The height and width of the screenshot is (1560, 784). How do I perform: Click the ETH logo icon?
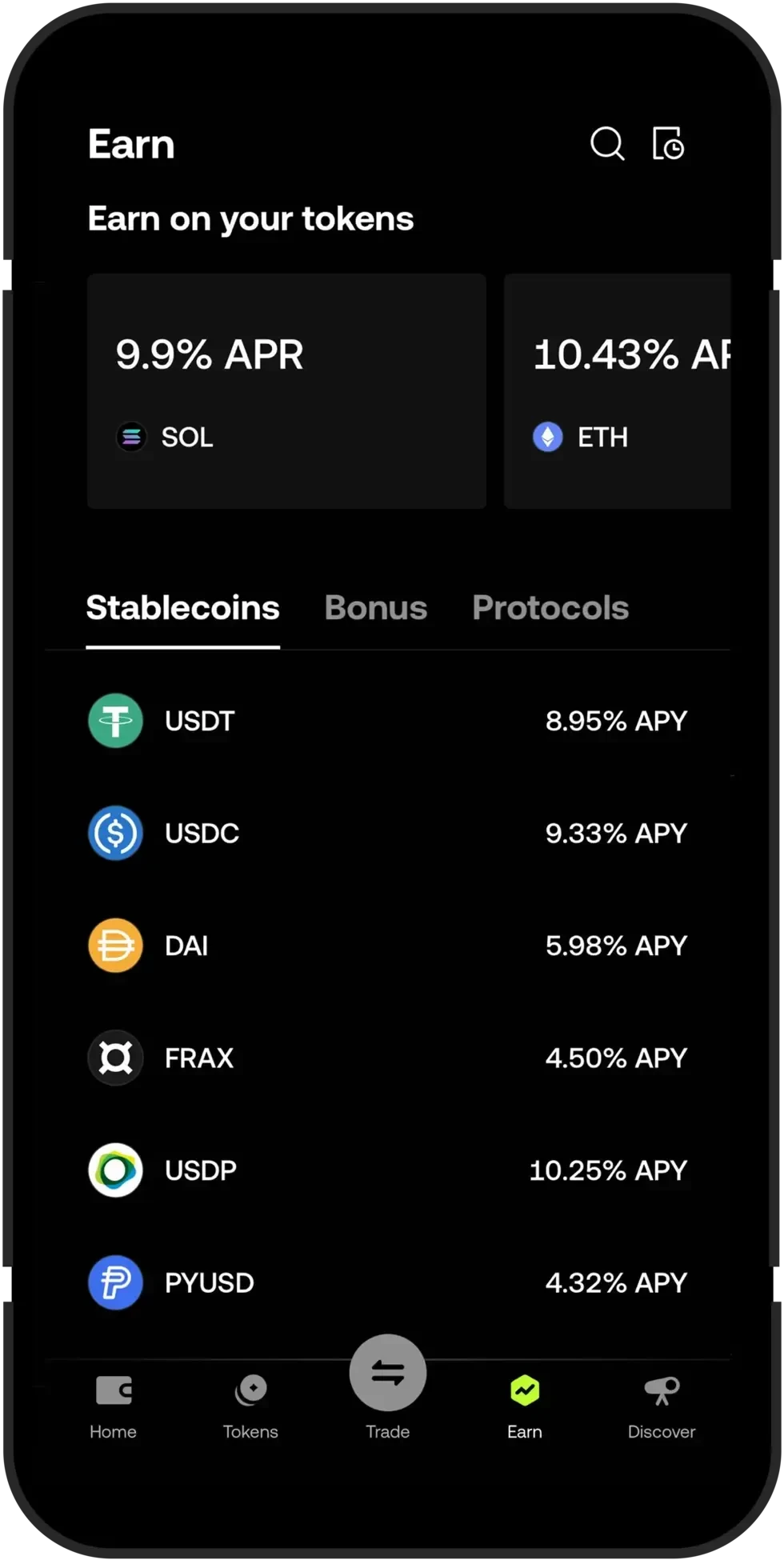(547, 437)
